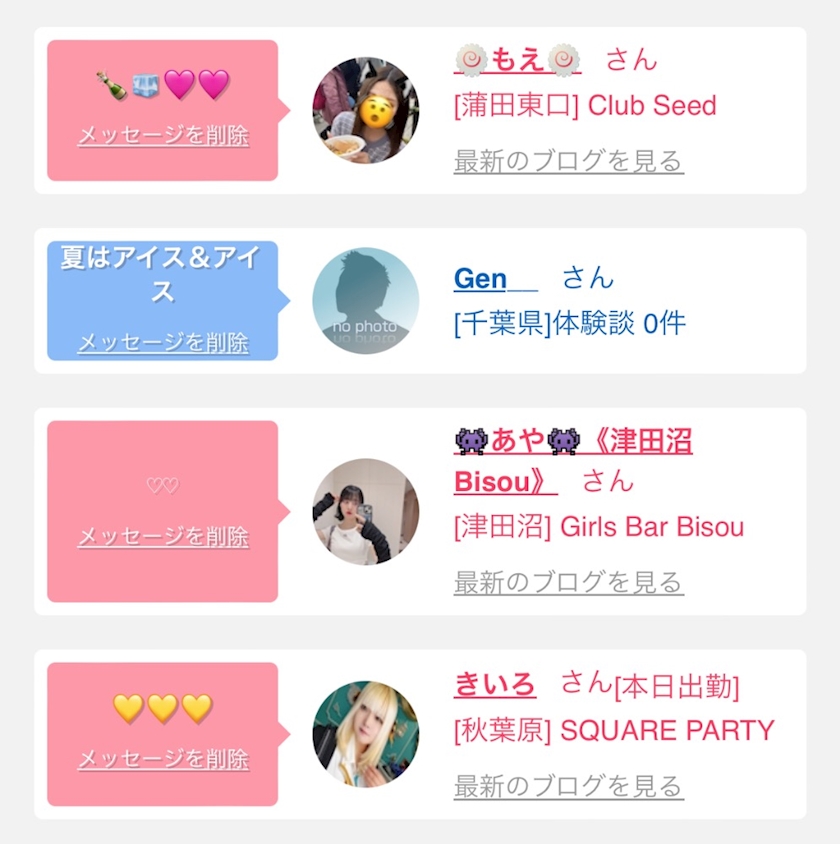The width and height of the screenshot is (840, 844).
Task: Delete the message sent to きいろ
Action: tap(163, 759)
